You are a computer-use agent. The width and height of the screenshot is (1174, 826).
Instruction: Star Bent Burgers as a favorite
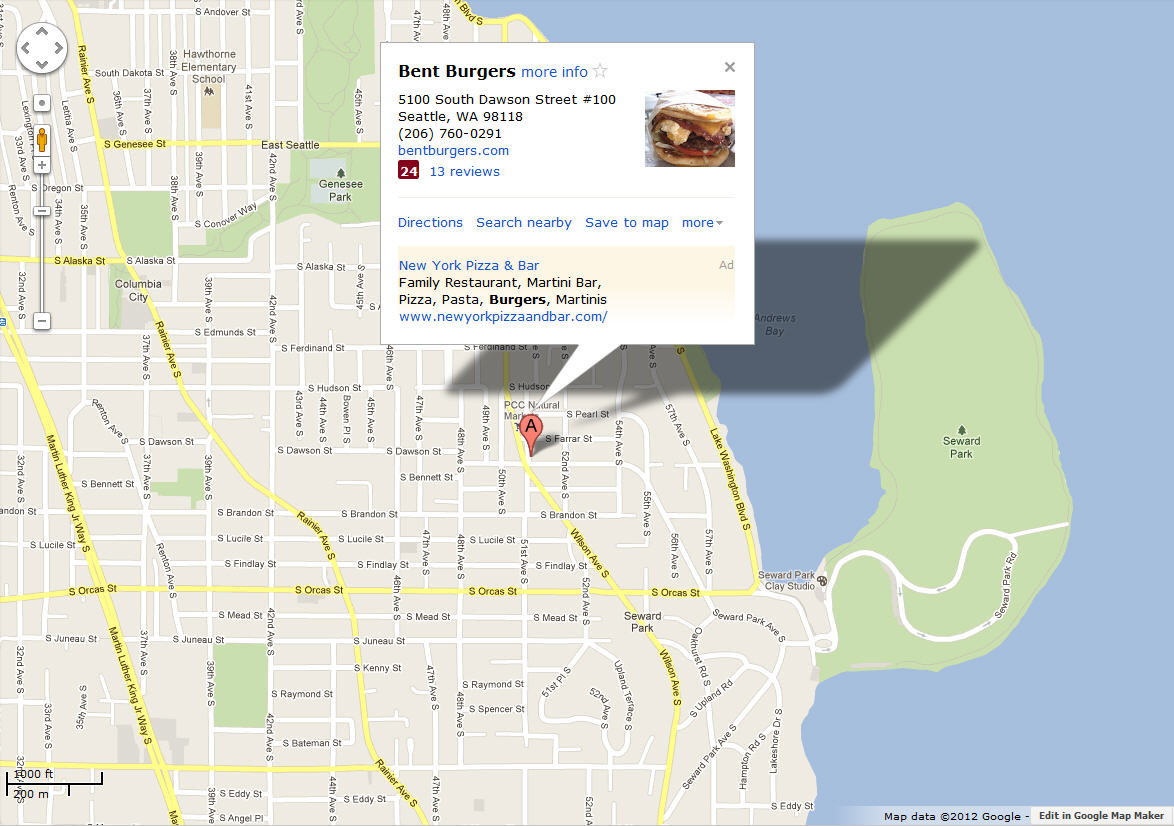(600, 71)
